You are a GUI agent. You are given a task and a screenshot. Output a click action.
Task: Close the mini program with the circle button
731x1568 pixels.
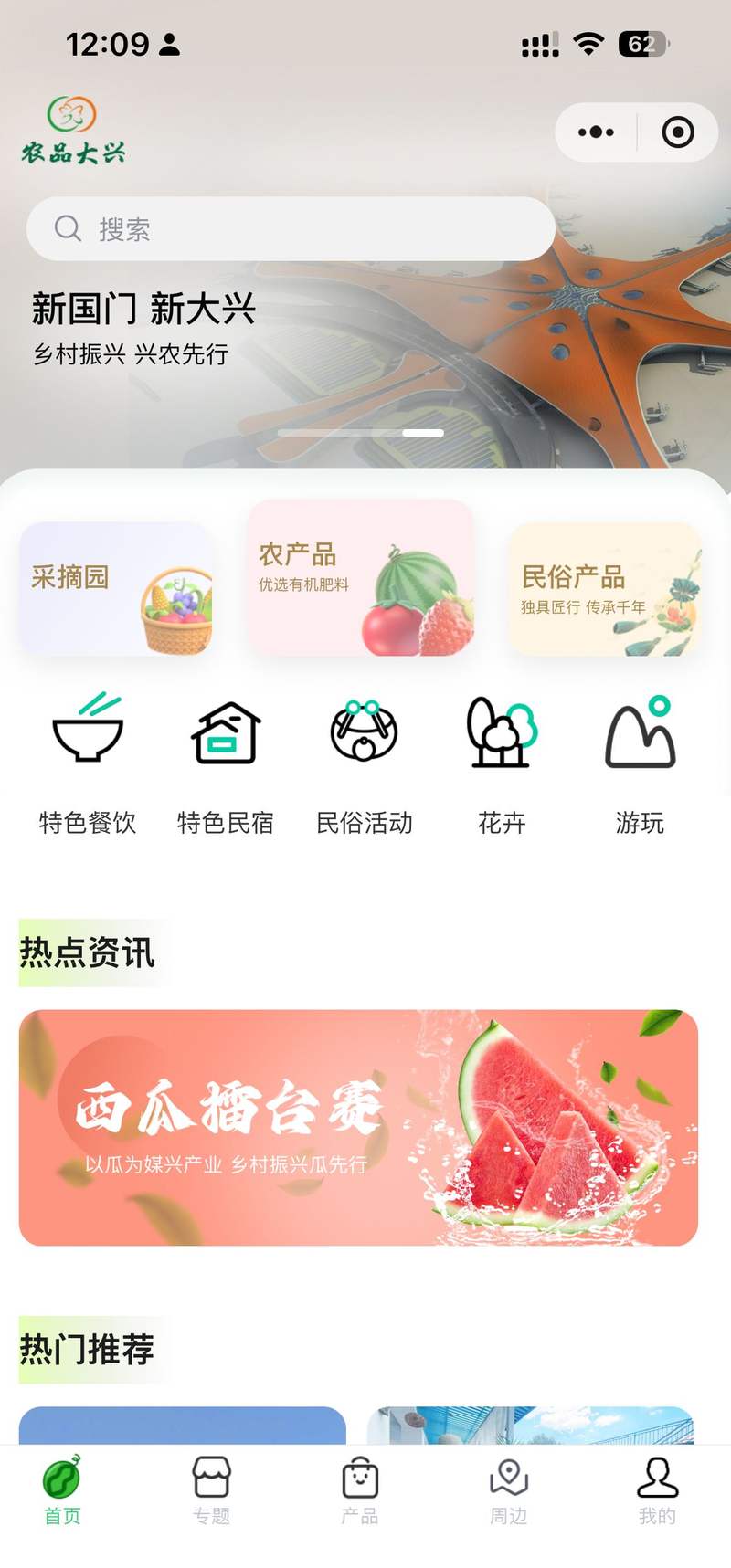(x=677, y=132)
